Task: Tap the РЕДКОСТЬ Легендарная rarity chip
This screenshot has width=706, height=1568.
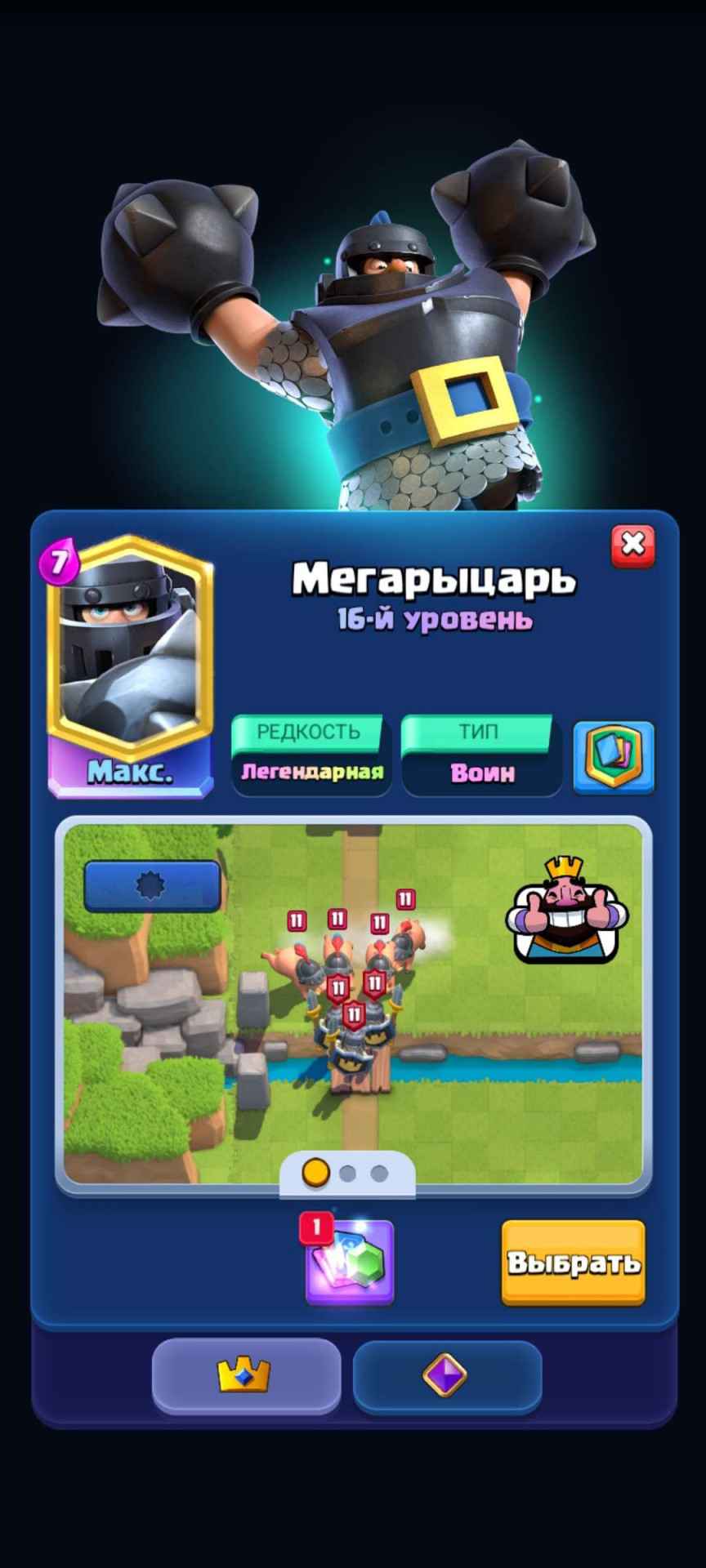Action: coord(311,755)
